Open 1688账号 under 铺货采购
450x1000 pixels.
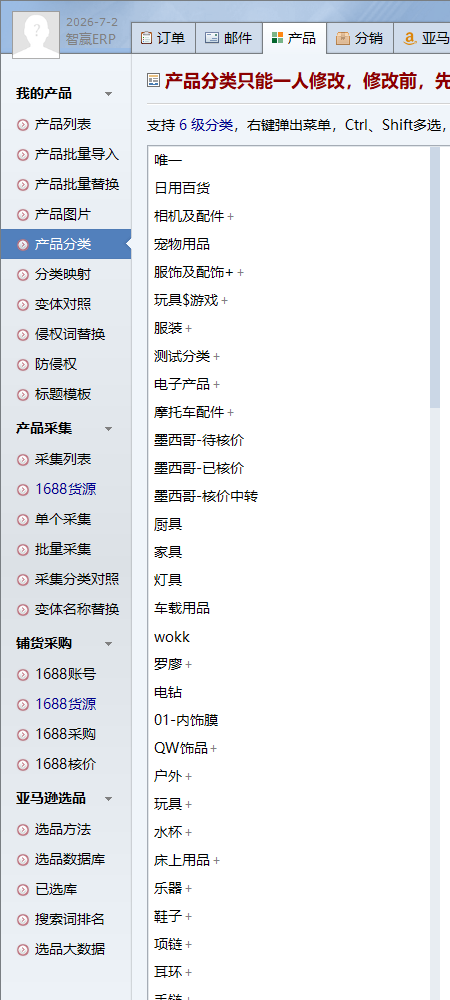(x=66, y=674)
